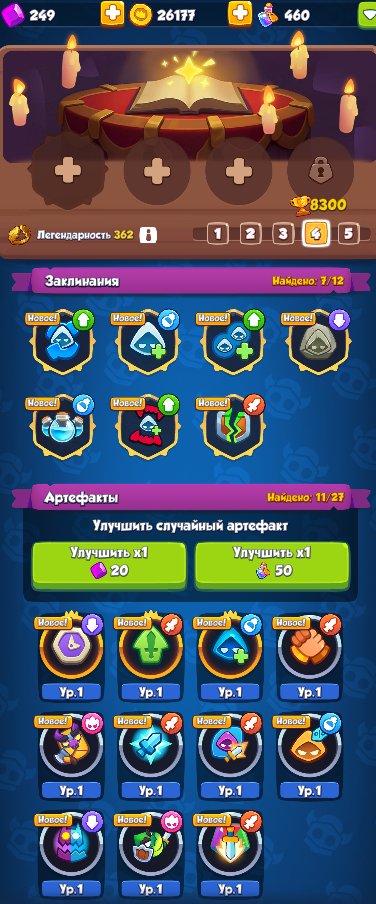Choose preset number 5
The height and width of the screenshot is (904, 376).
[x=348, y=233]
